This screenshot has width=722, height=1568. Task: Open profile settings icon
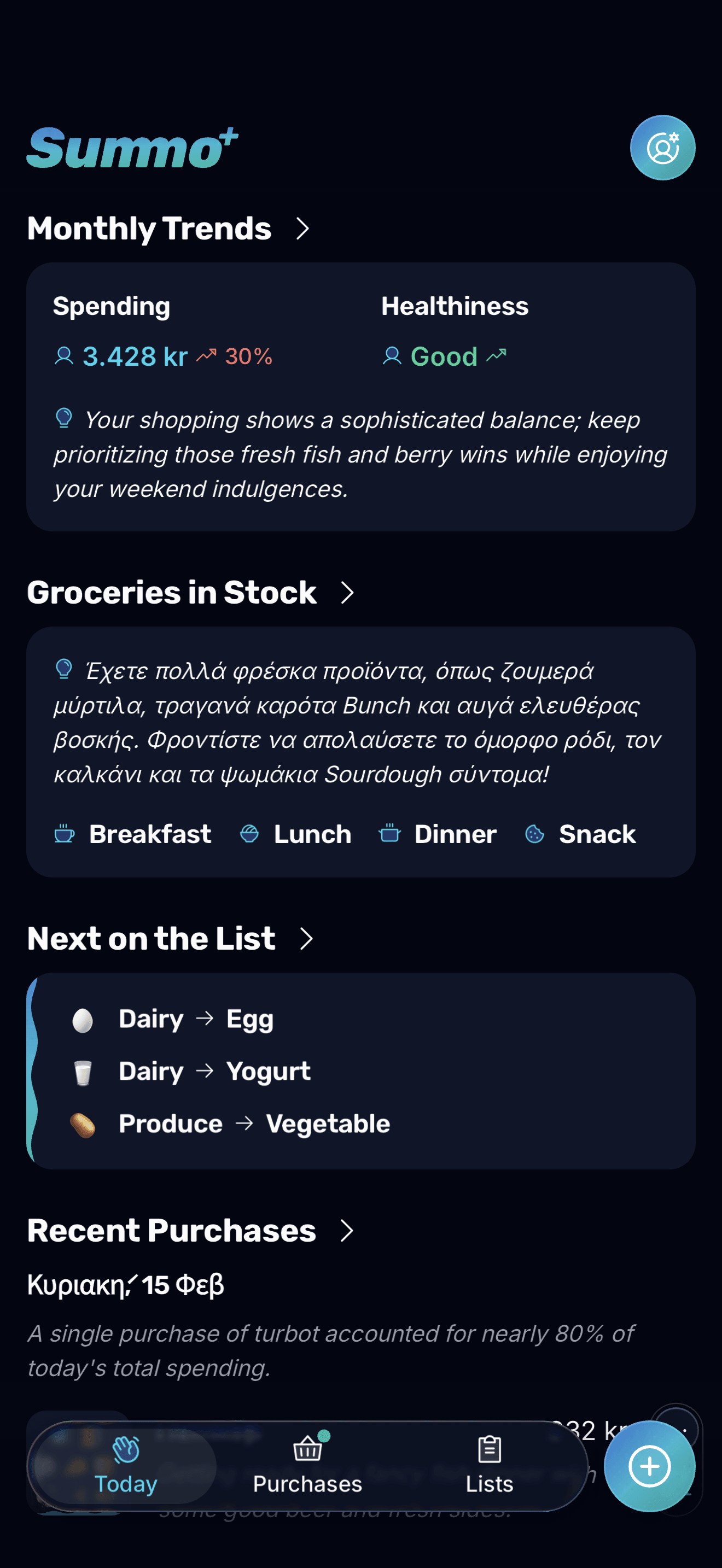(x=662, y=148)
